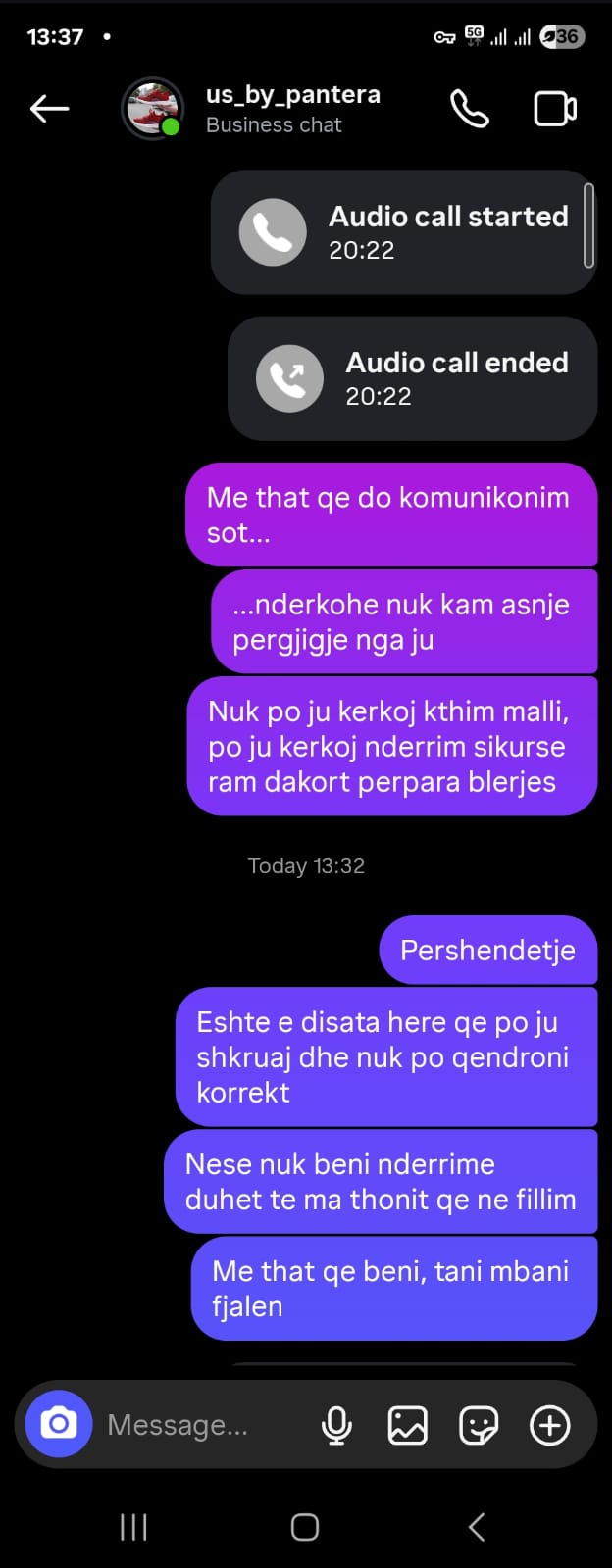This screenshot has width=612, height=1568.
Task: Record a voice message with microphone
Action: coord(336,1425)
